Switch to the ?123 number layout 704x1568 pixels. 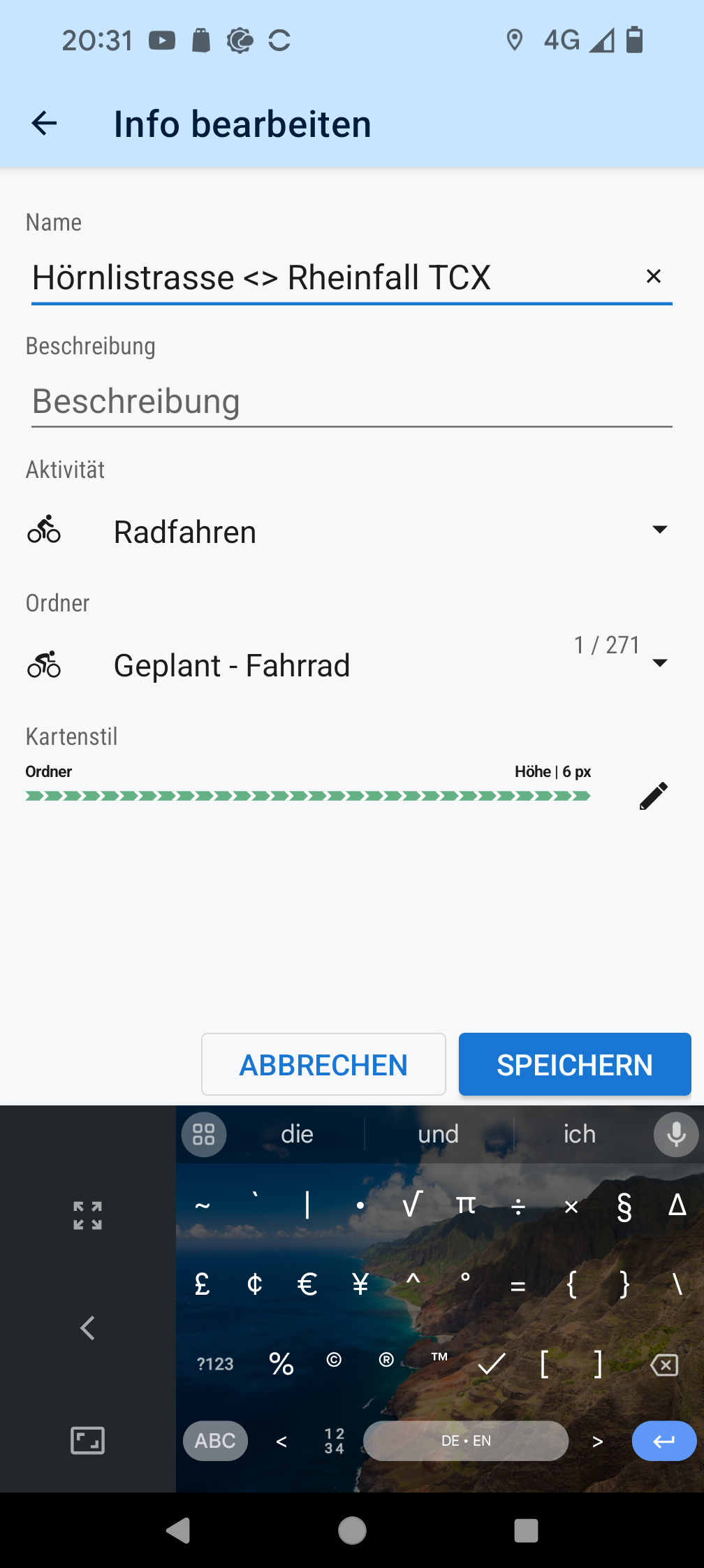click(x=215, y=1364)
